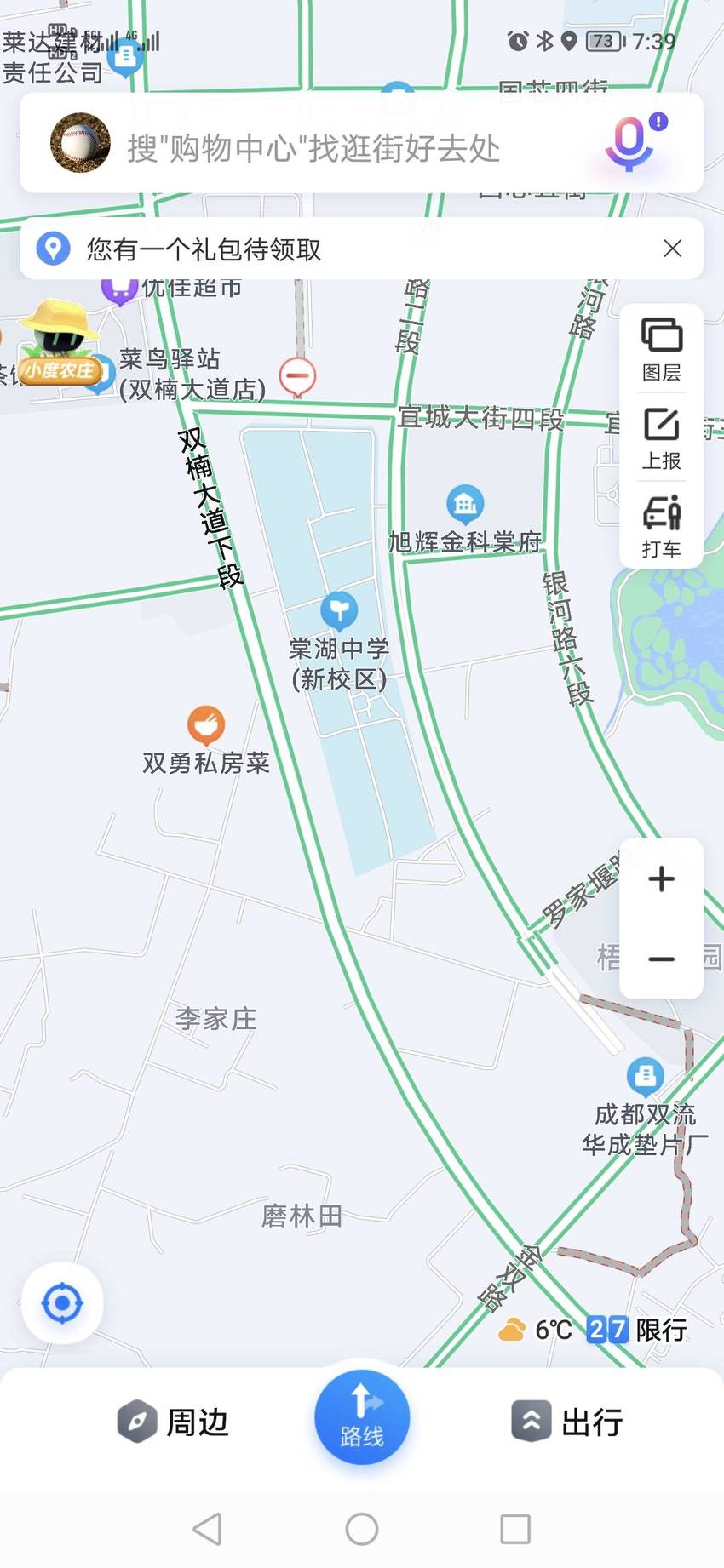Open 打车 ride hailing

pyautogui.click(x=661, y=526)
